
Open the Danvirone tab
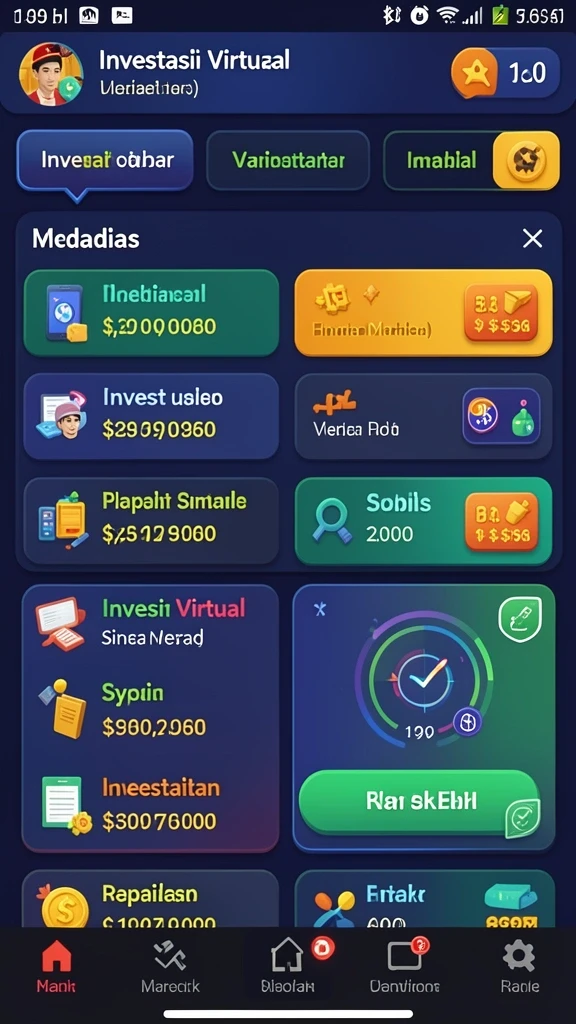click(x=404, y=967)
